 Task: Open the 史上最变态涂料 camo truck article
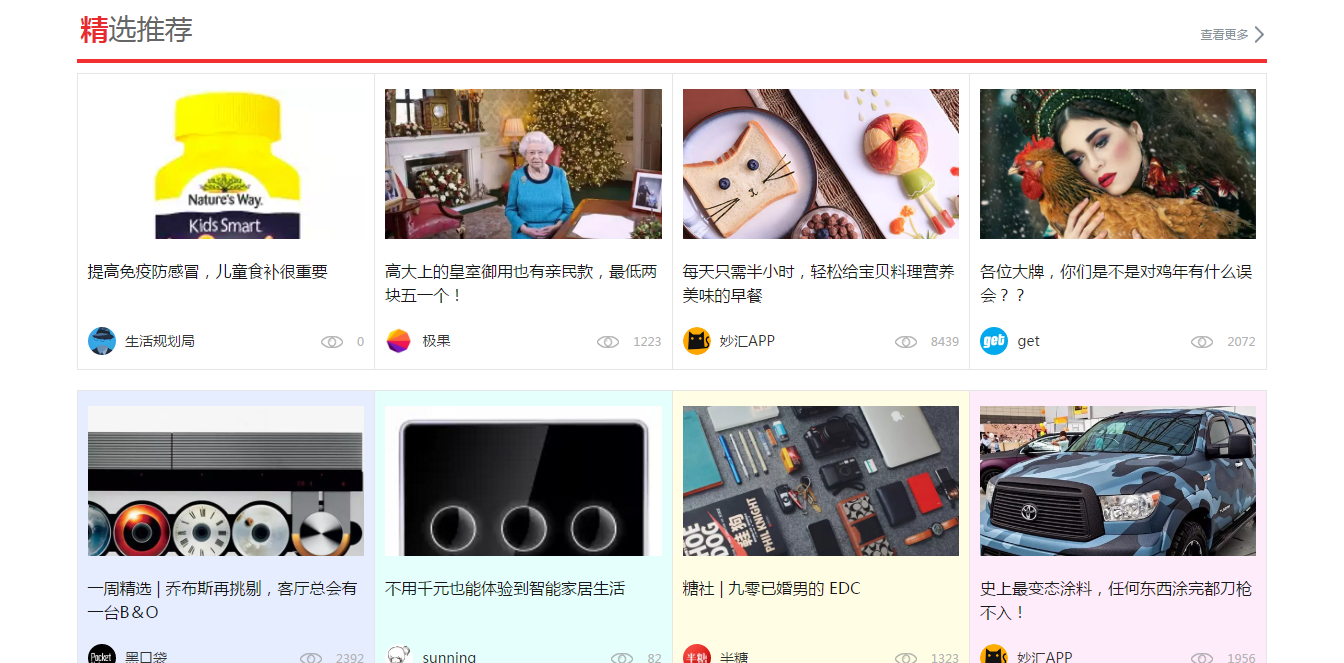pos(1117,481)
